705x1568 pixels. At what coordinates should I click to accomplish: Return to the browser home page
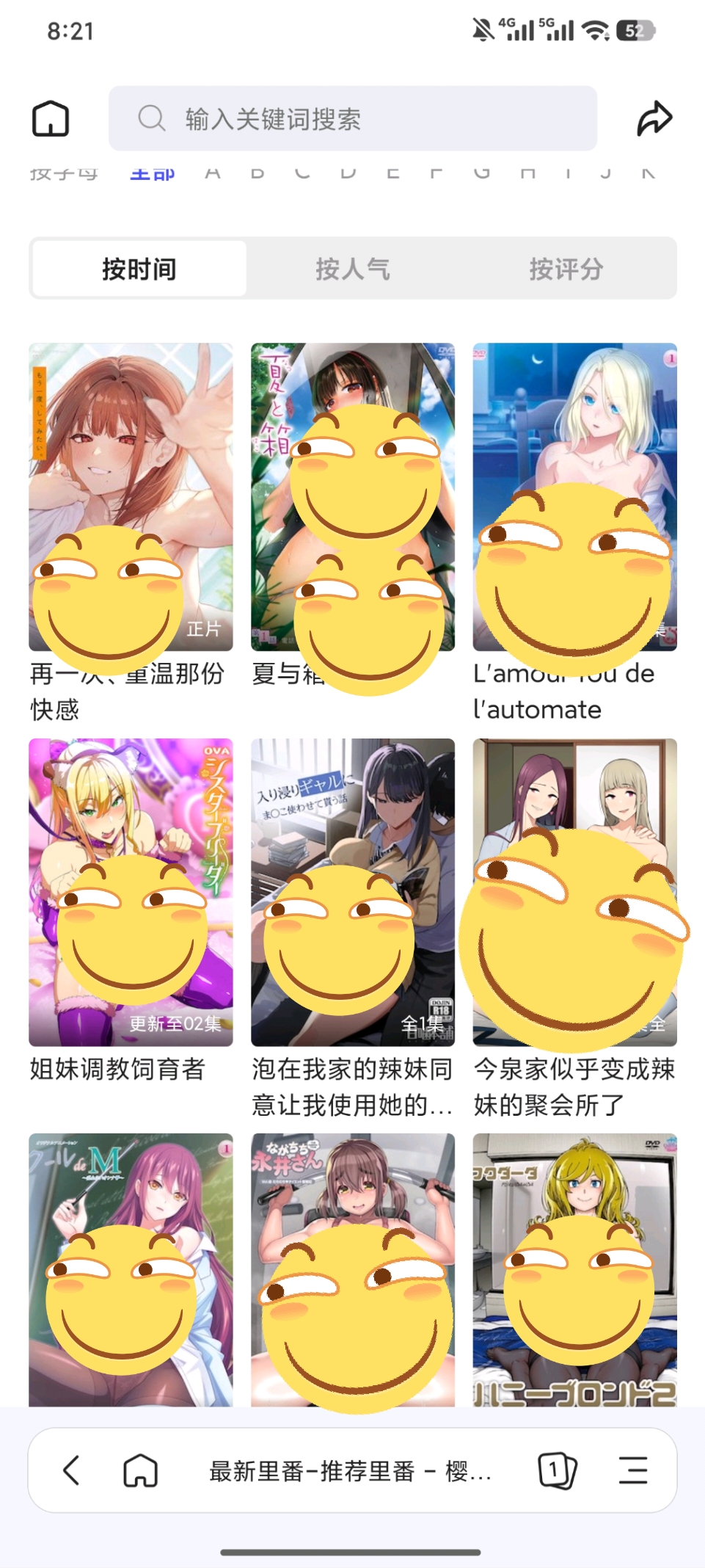click(140, 1470)
